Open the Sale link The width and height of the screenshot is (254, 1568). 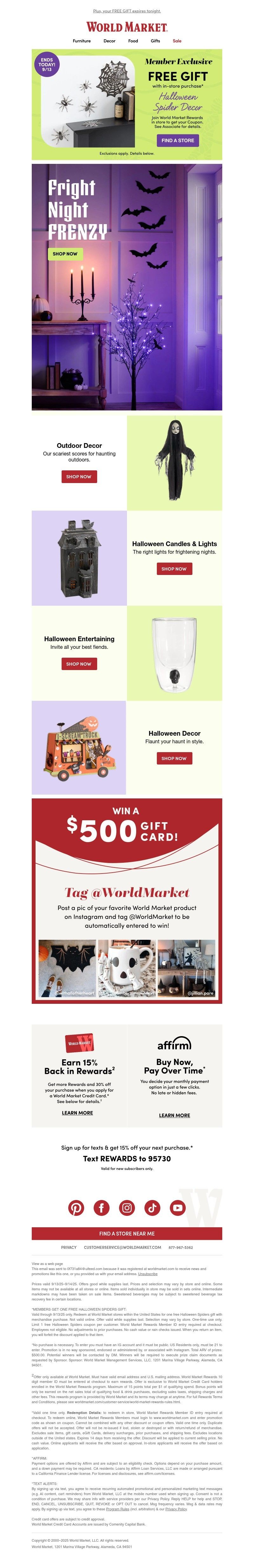177,41
